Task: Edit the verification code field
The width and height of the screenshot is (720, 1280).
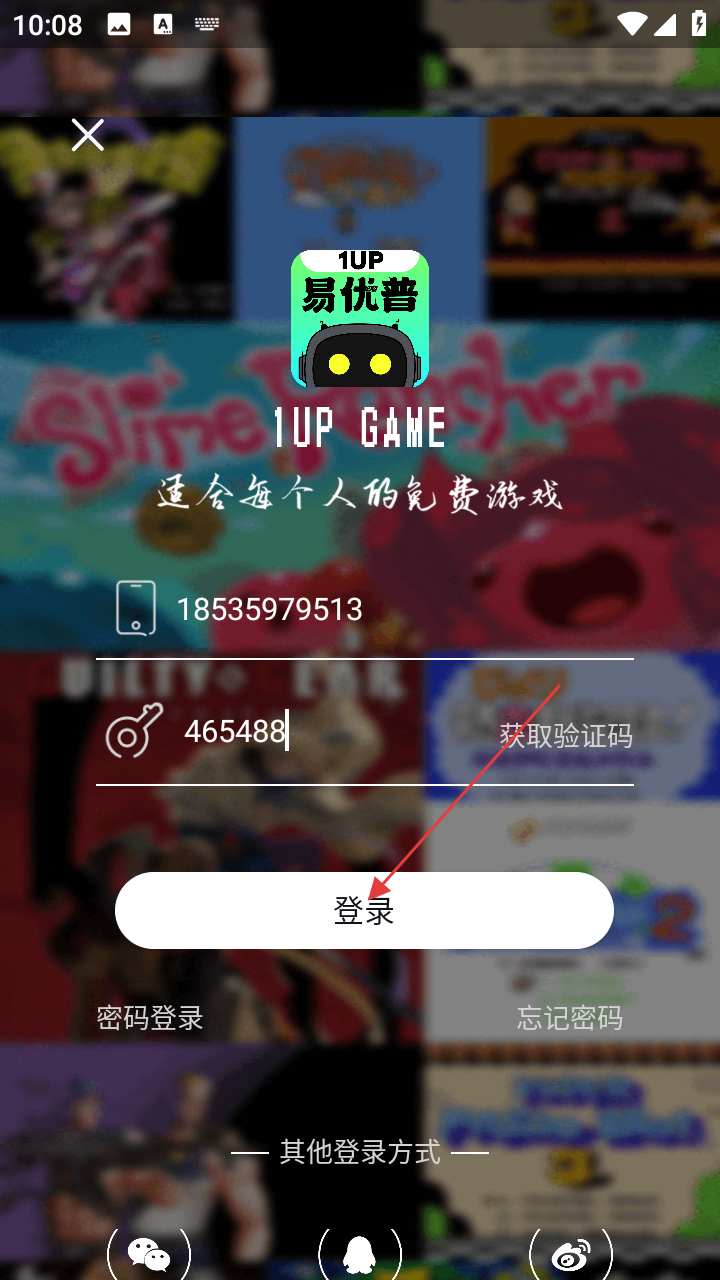Action: point(330,732)
